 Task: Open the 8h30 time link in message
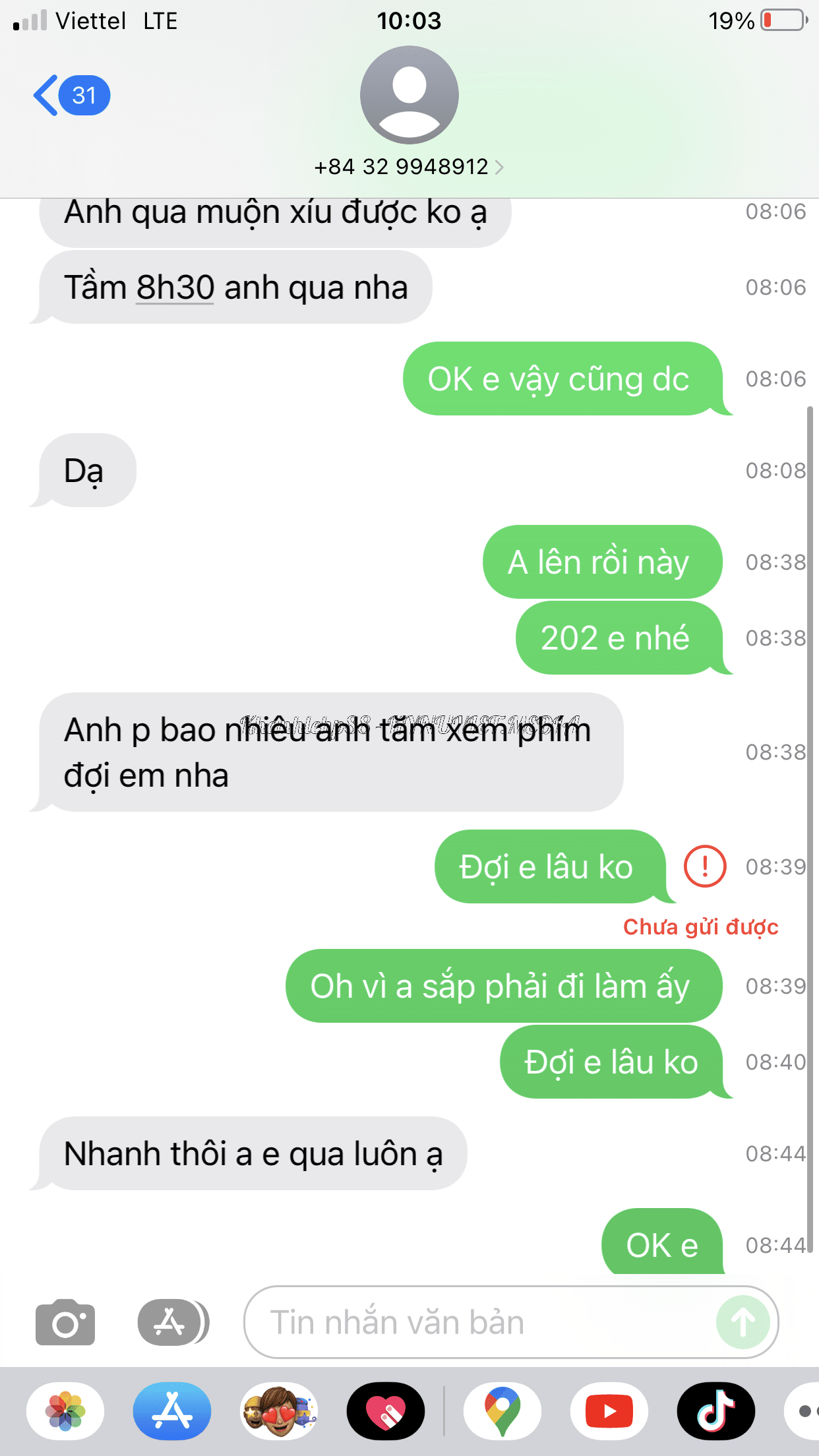click(x=175, y=288)
